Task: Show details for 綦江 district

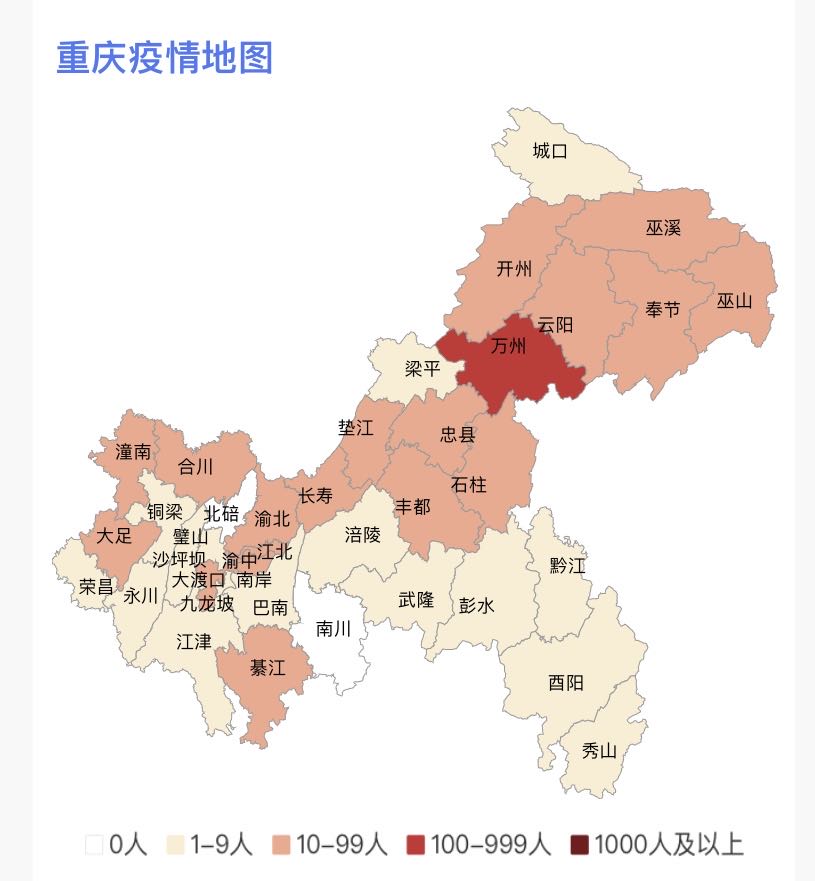Action: [267, 667]
